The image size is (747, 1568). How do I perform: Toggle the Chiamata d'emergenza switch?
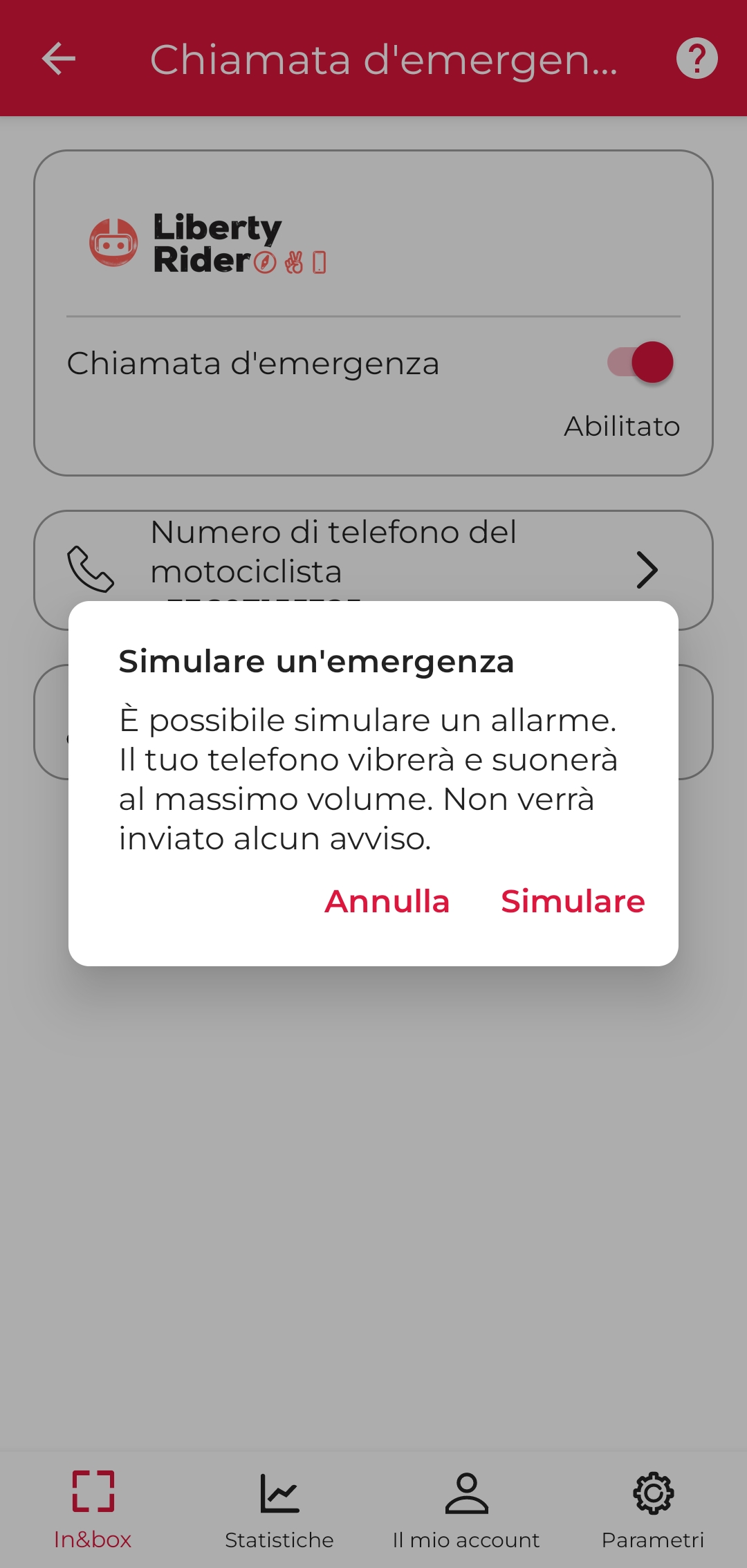pos(640,362)
